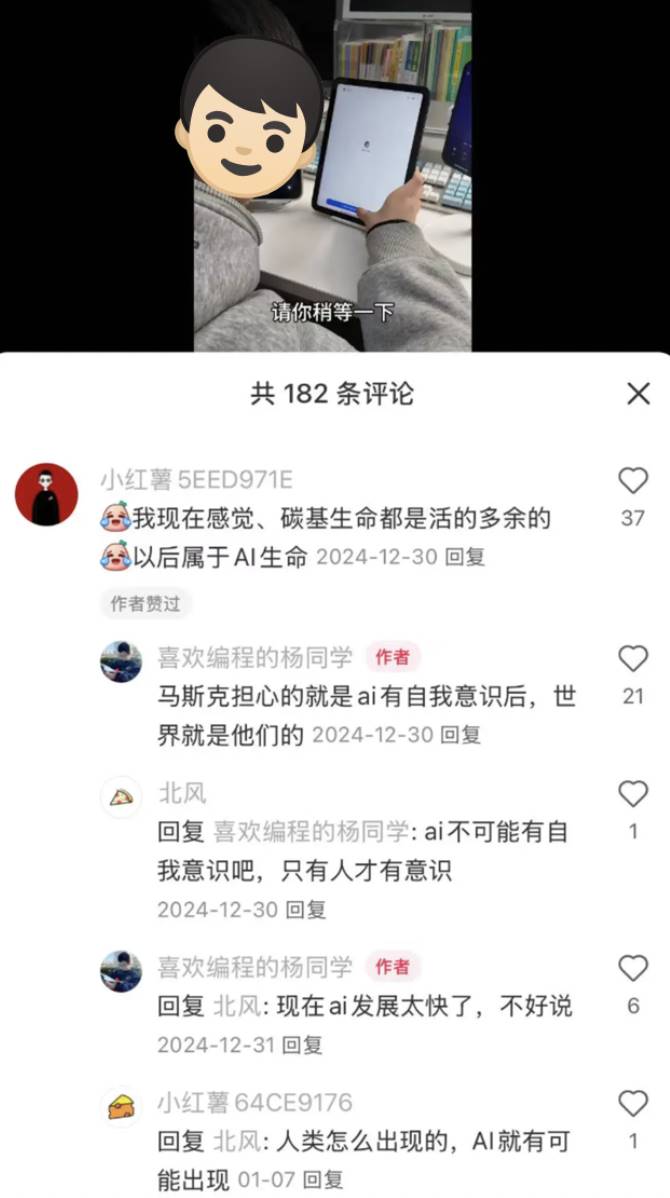This screenshot has height=1198, width=670.
Task: Reply to 北风's comment dated 2024-12-30
Action: click(x=306, y=910)
